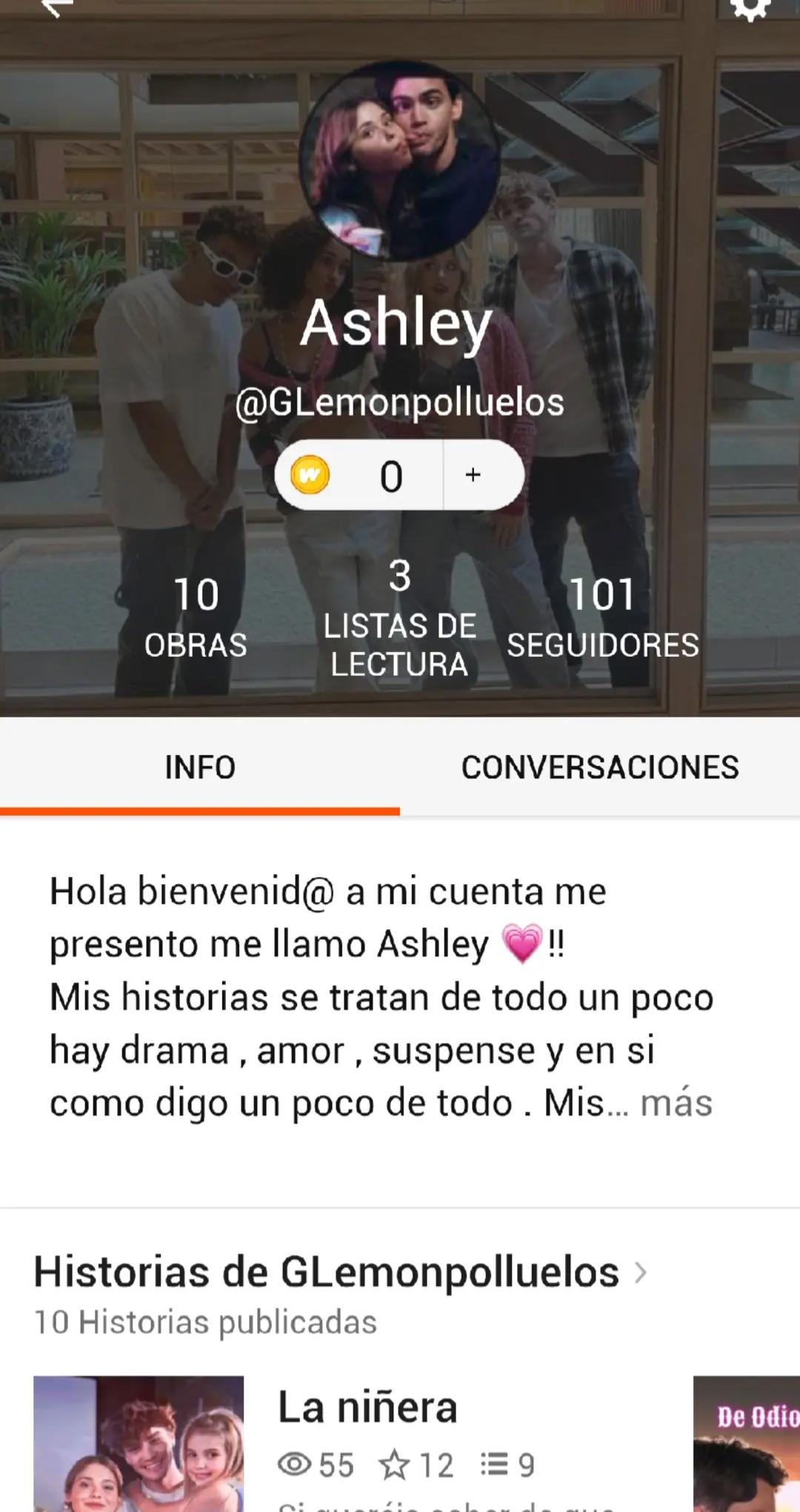Image resolution: width=800 pixels, height=1512 pixels.
Task: View the 101 Seguidores list
Action: (603, 617)
